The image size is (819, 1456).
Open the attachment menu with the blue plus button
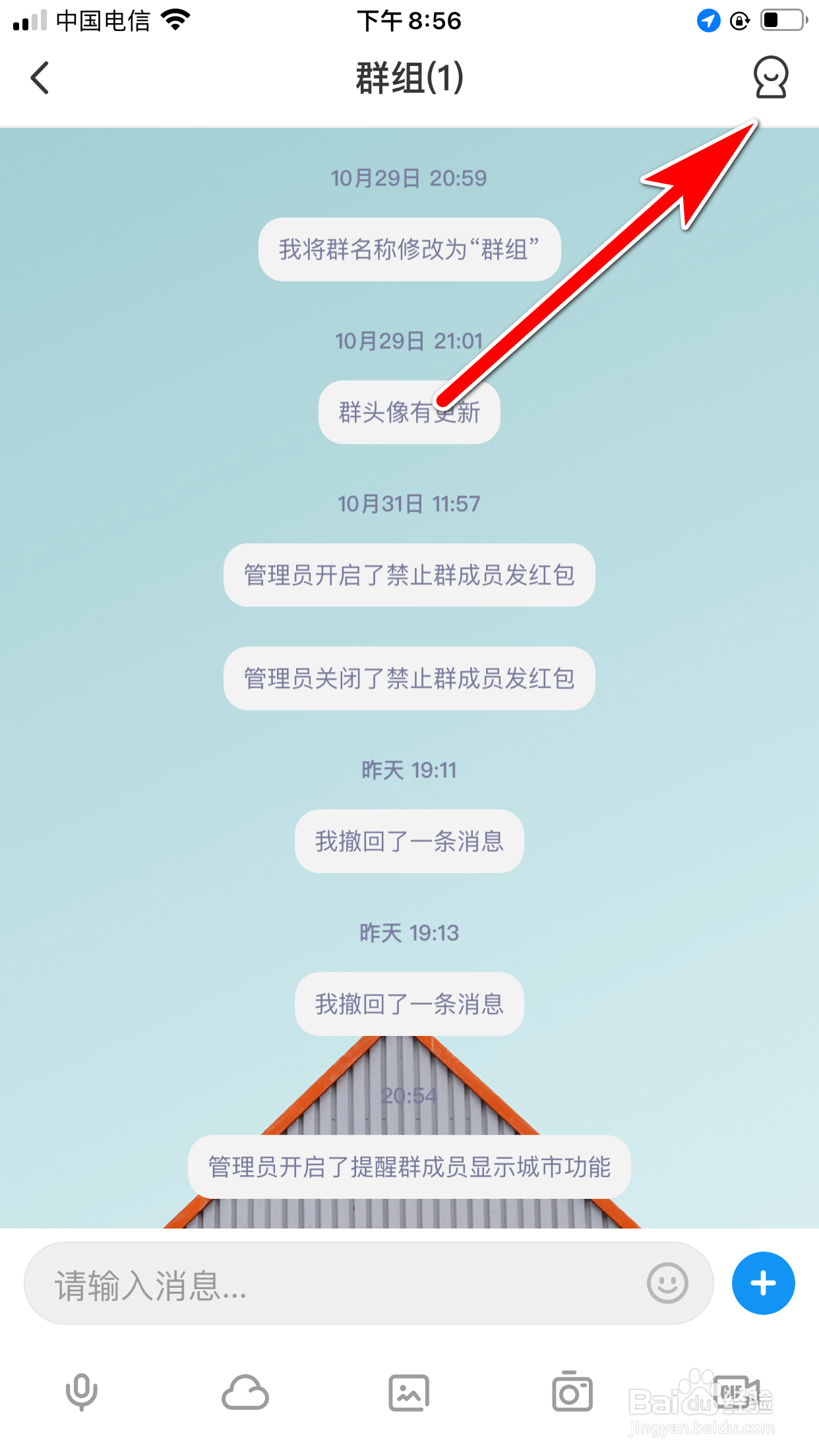click(763, 1283)
